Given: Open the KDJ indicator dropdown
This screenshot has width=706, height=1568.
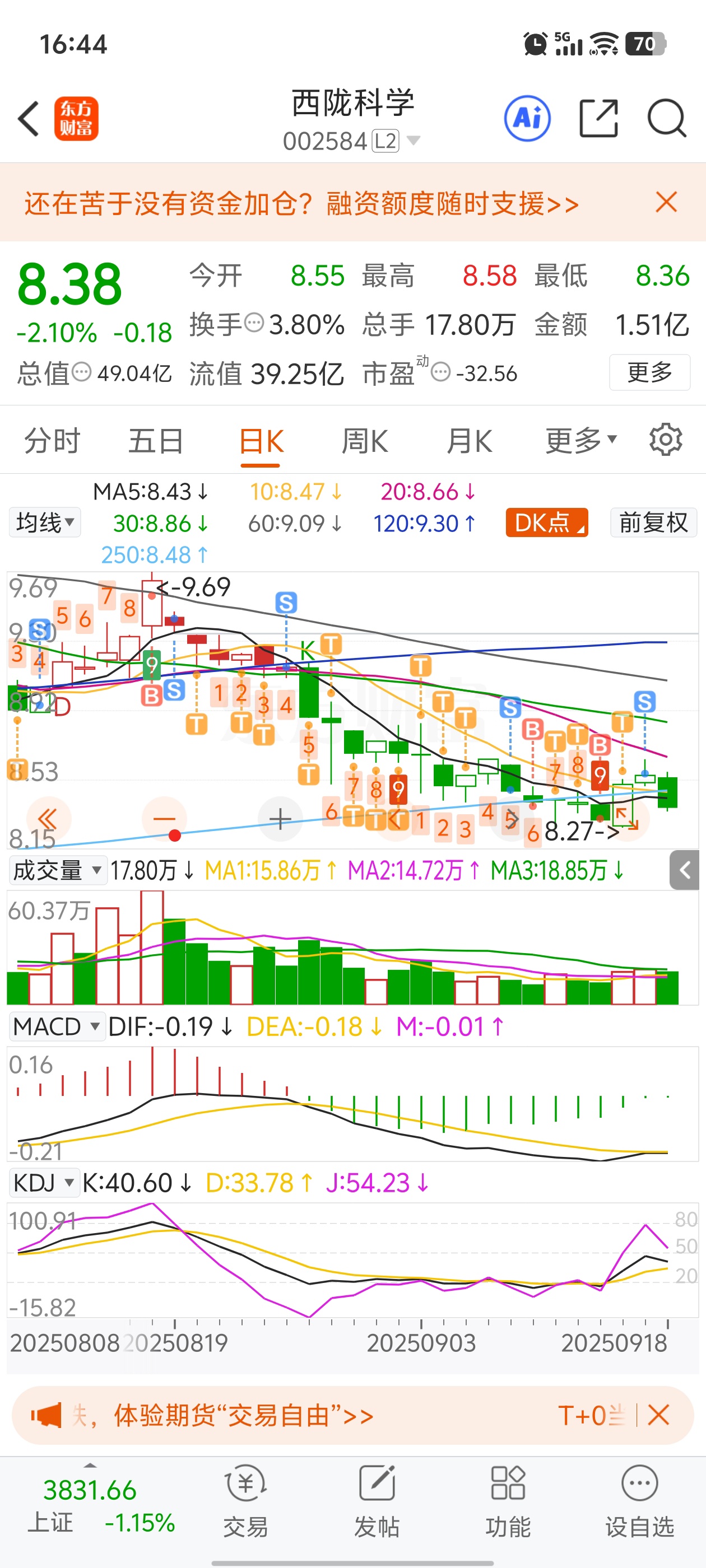Looking at the screenshot, I should [x=44, y=1183].
